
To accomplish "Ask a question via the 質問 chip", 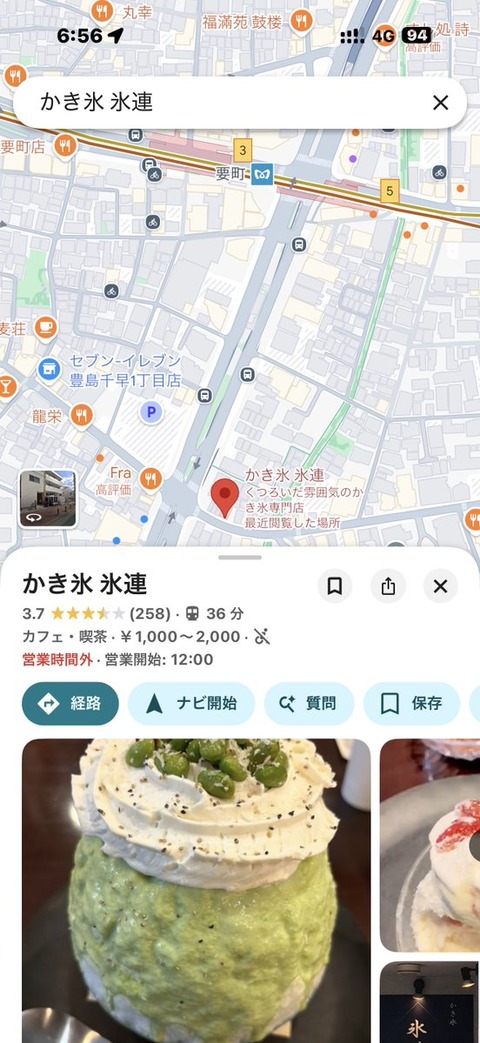I will click(x=309, y=703).
